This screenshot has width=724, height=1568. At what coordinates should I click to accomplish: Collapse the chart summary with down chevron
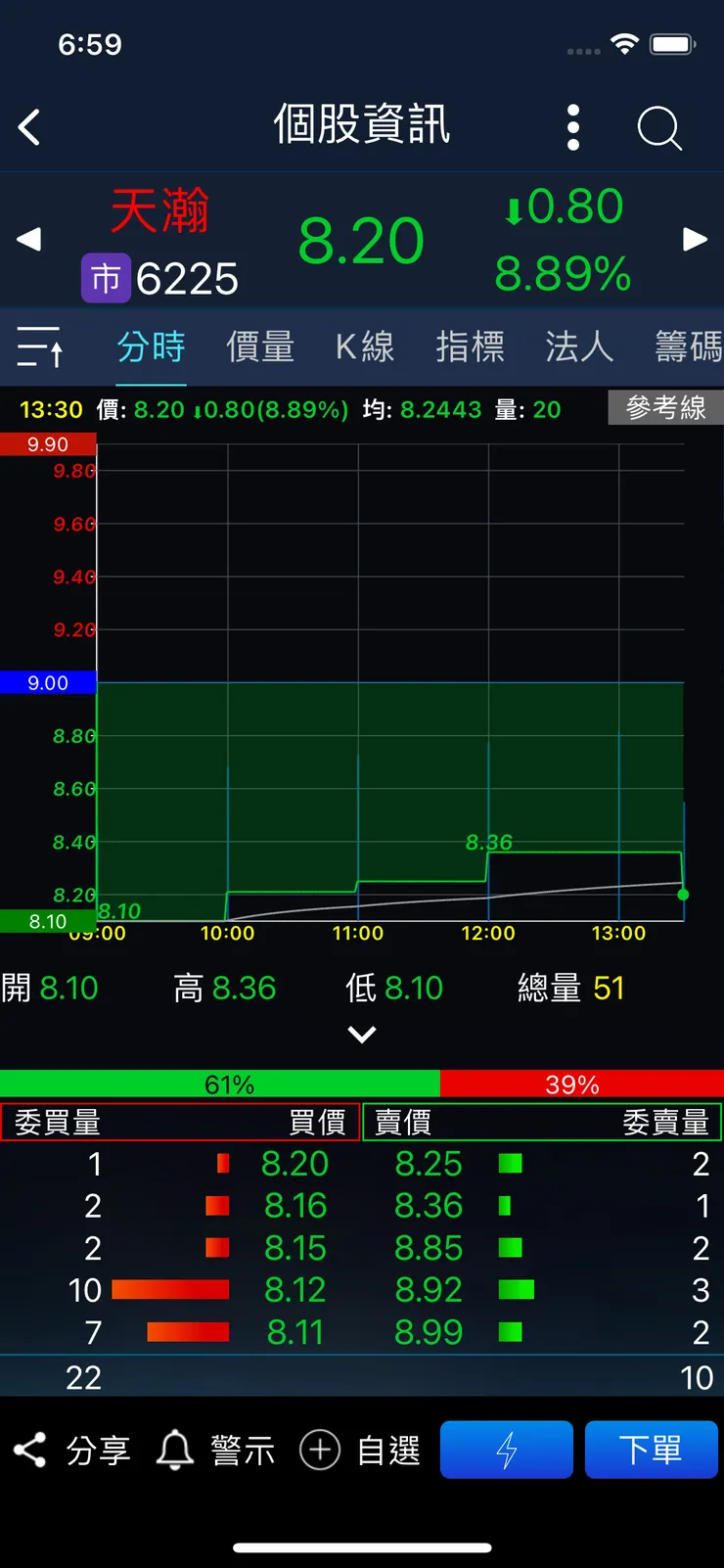pos(362,1034)
